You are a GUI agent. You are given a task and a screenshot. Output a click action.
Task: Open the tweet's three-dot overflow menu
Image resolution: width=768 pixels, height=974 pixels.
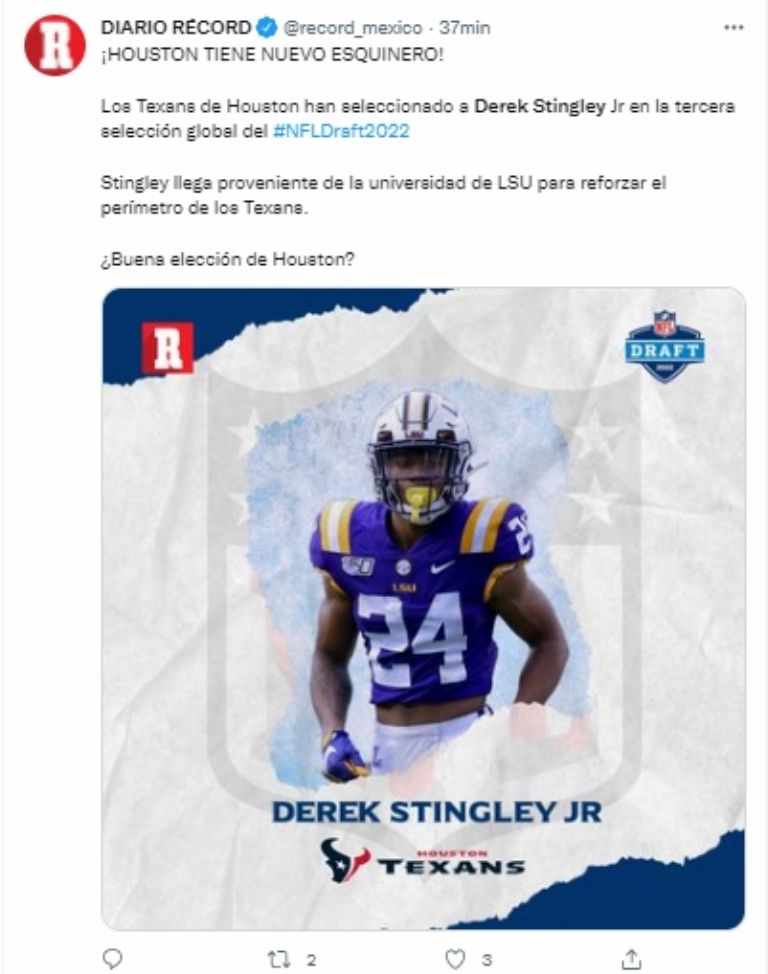pyautogui.click(x=734, y=28)
